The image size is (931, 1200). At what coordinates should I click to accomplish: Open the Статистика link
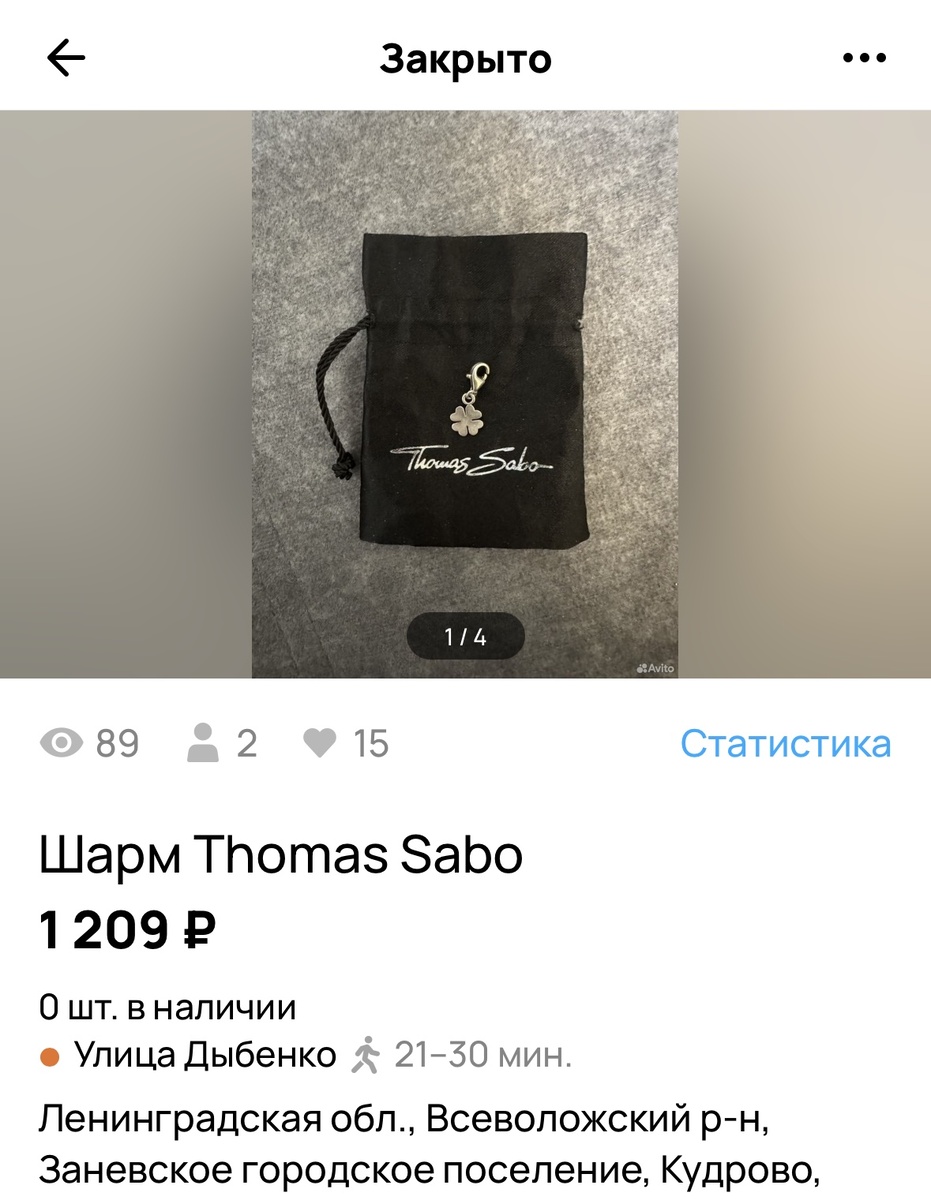coord(785,744)
